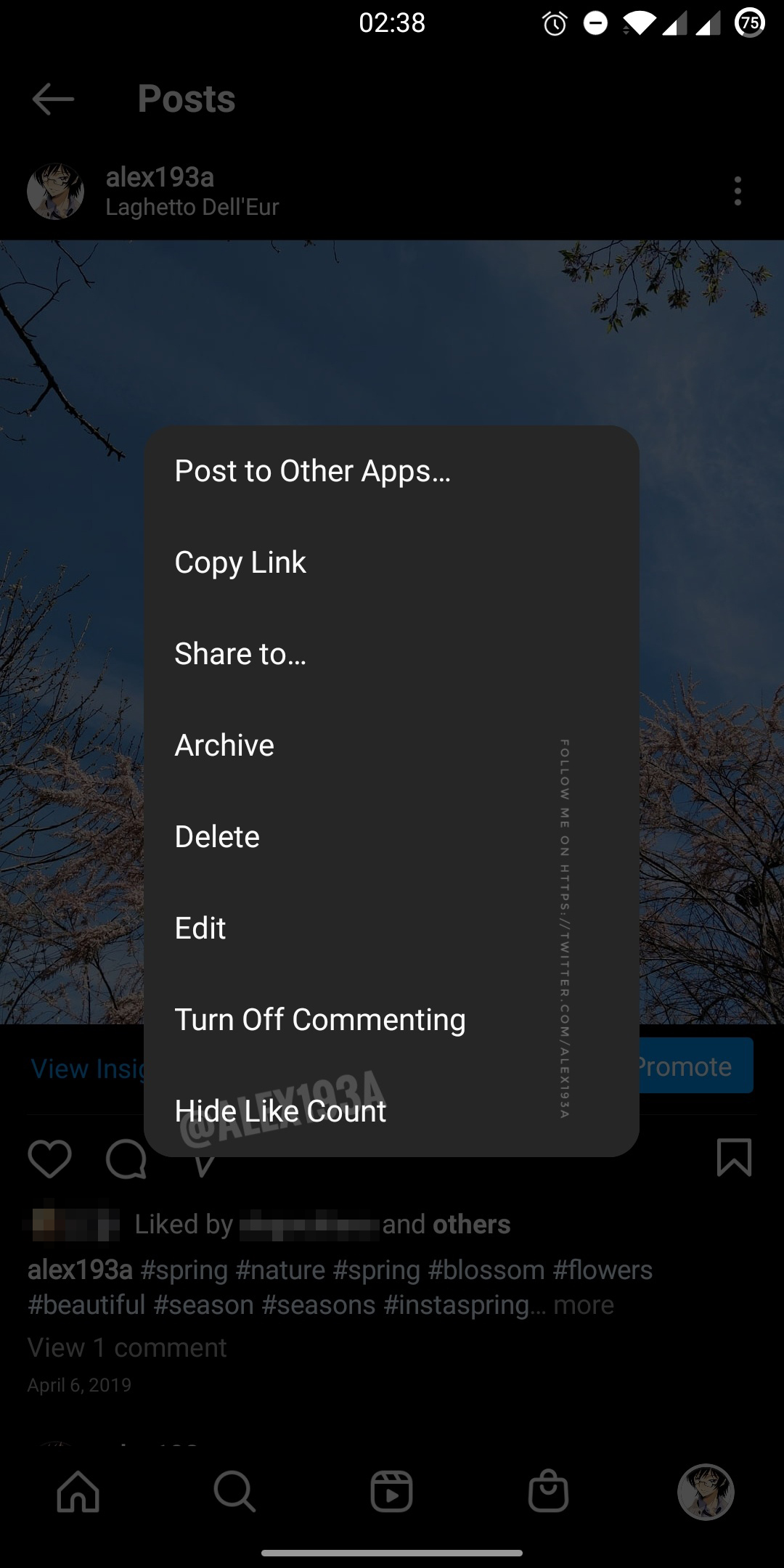Image resolution: width=784 pixels, height=1568 pixels.
Task: Select Delete in the post menu
Action: tap(217, 838)
